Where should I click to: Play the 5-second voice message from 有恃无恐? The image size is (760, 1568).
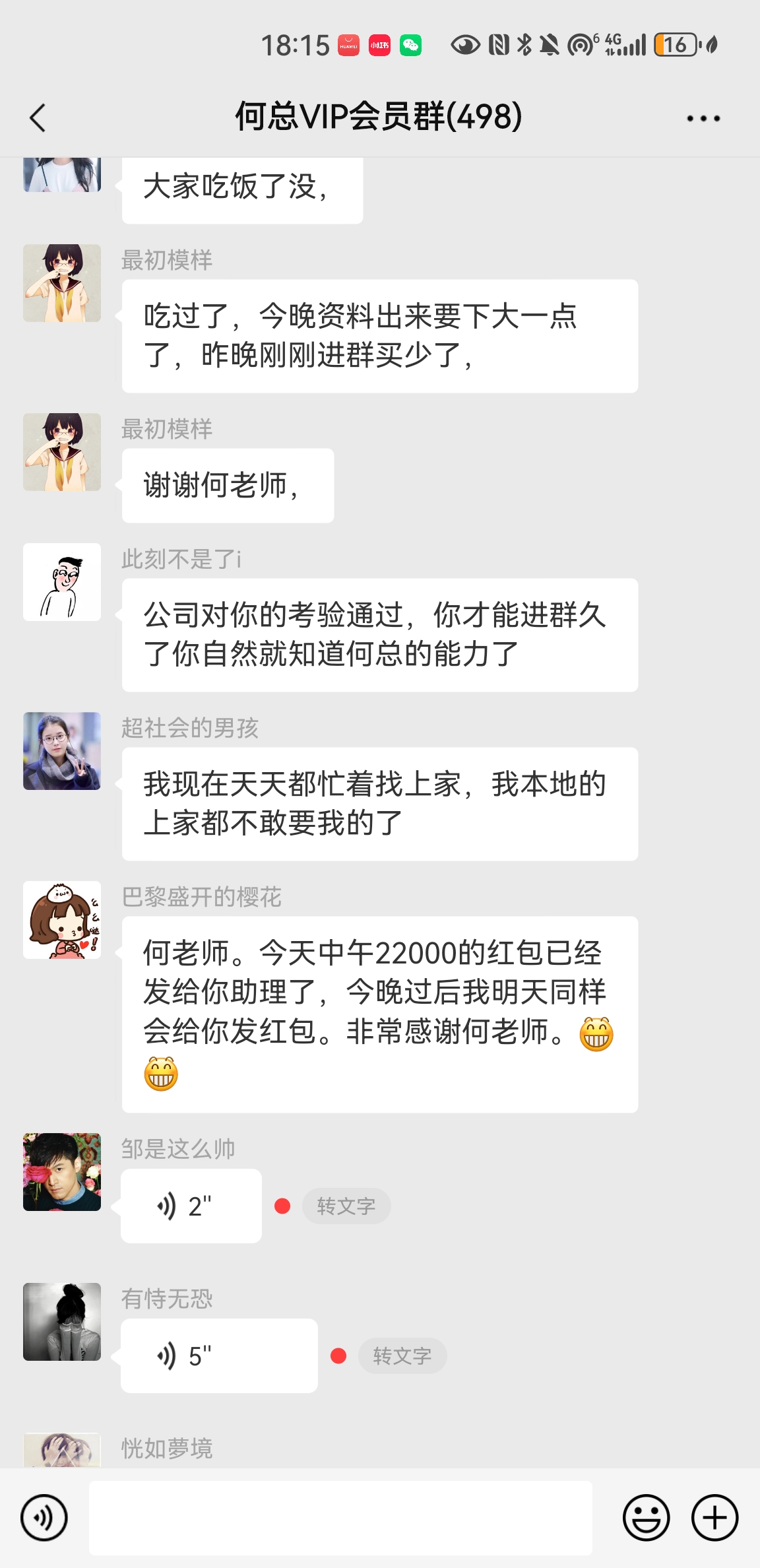(219, 1356)
